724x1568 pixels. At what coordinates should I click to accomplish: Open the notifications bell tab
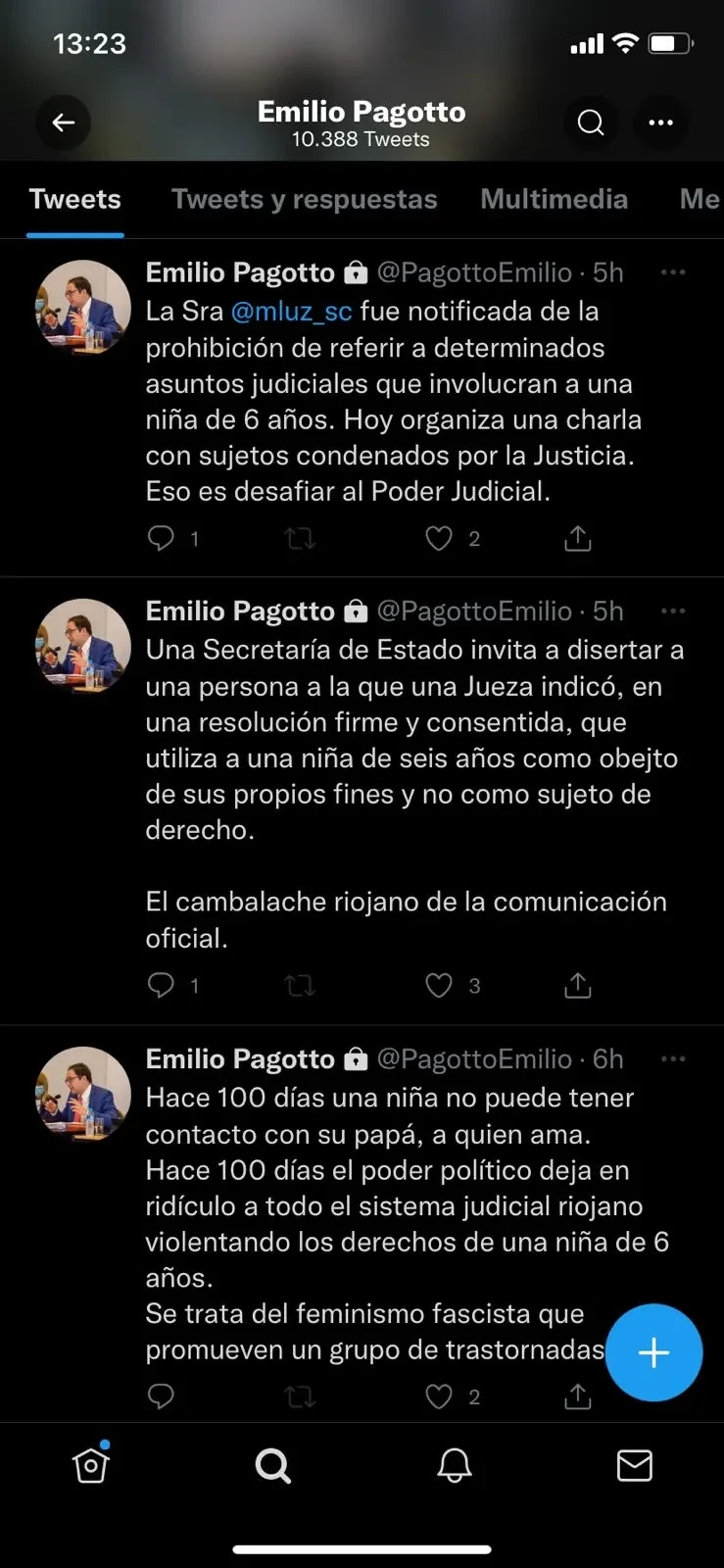[x=454, y=1465]
